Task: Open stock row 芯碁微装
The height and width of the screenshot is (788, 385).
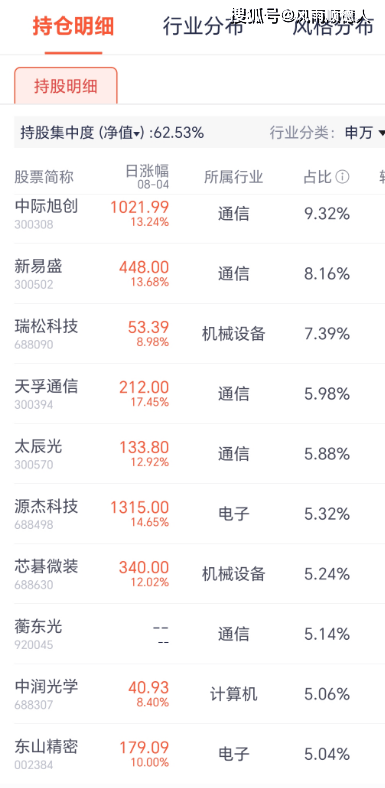Action: [192, 574]
